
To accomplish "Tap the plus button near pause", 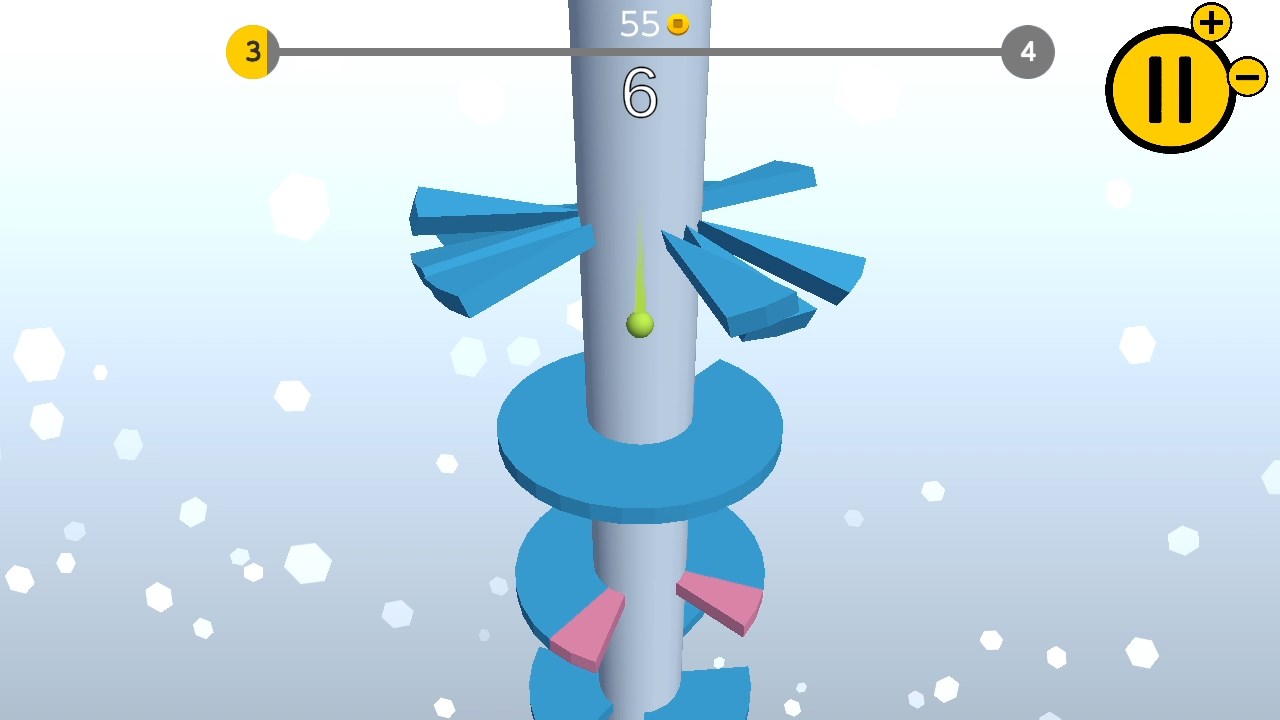I will click(1211, 22).
